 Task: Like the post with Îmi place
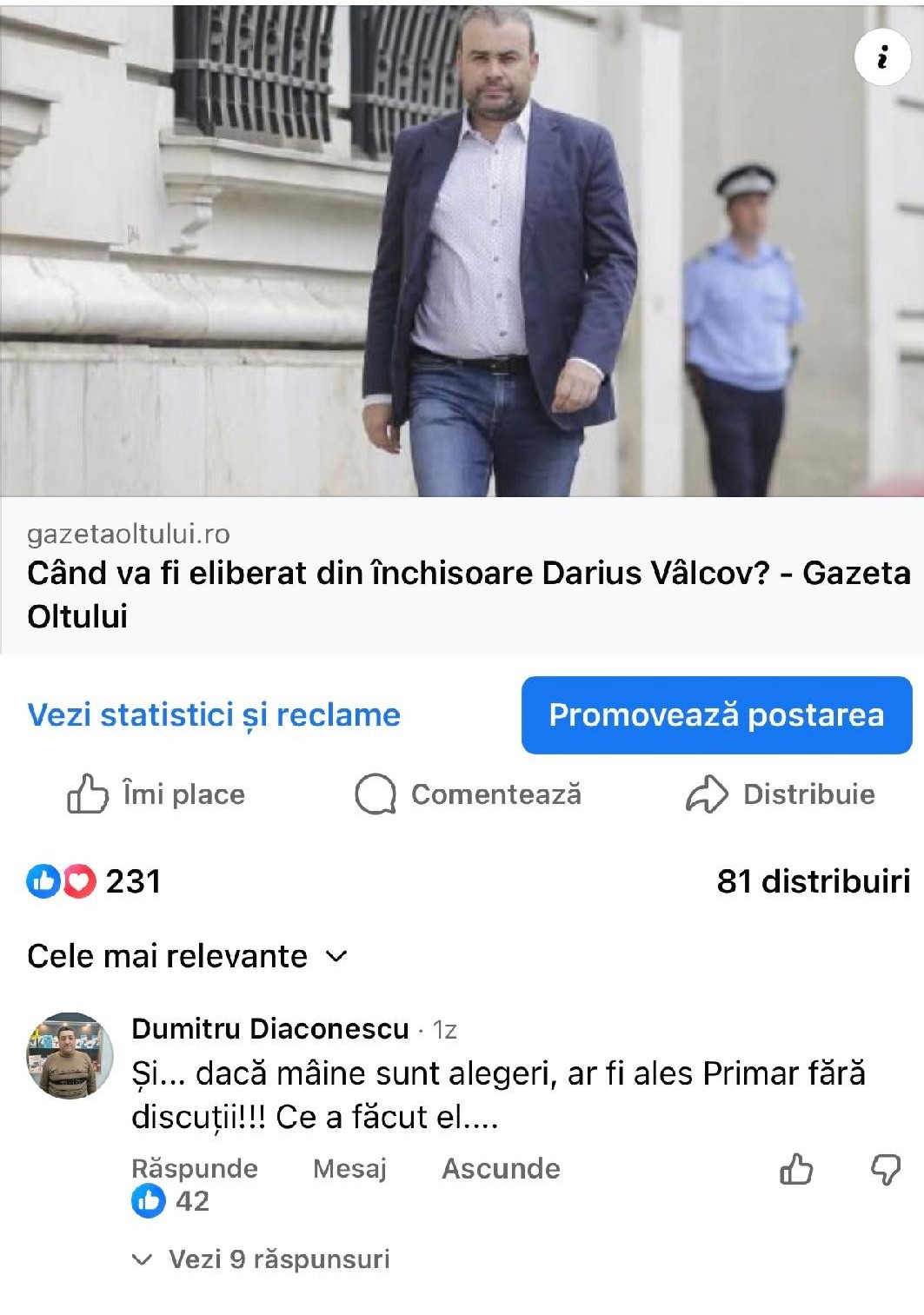[156, 794]
